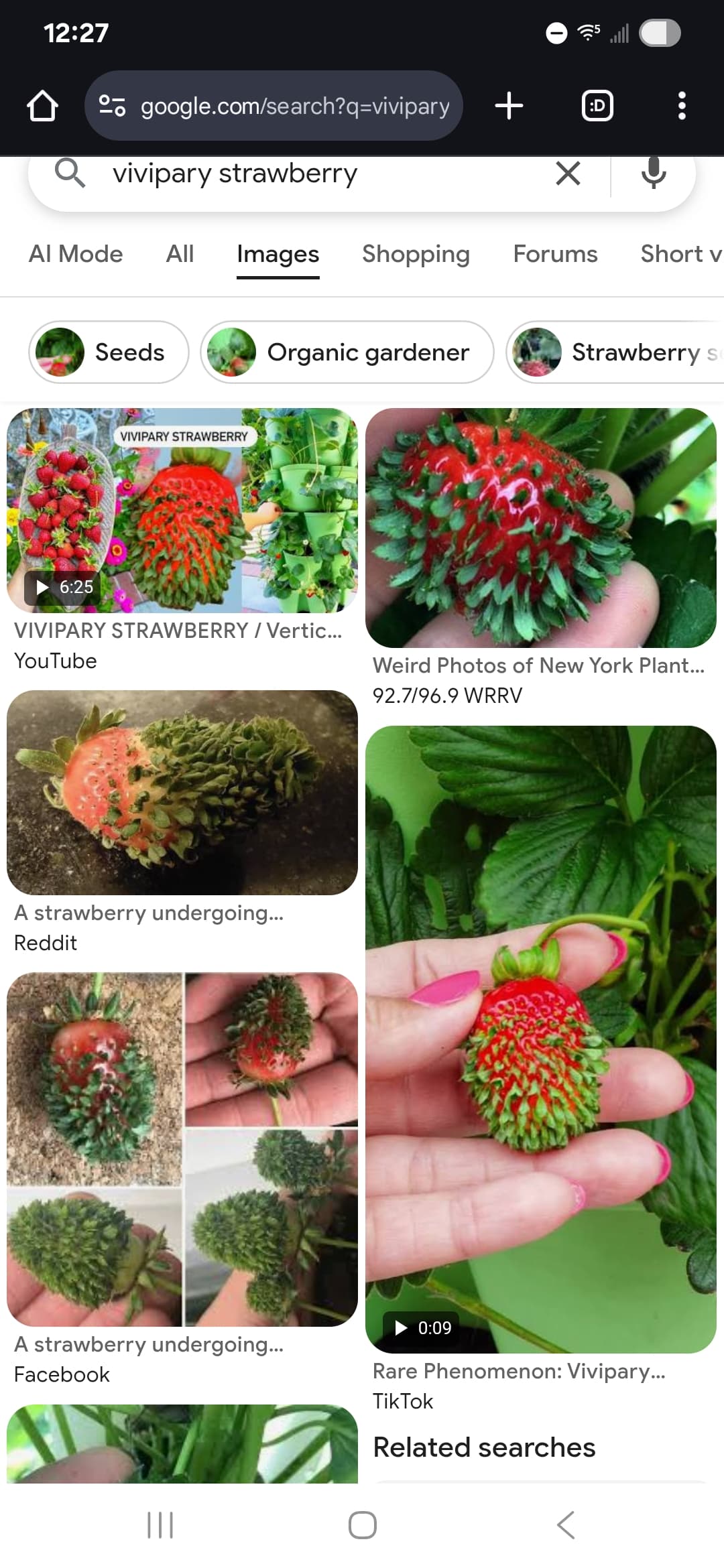
Task: Show the open tabs switcher
Action: [x=597, y=106]
